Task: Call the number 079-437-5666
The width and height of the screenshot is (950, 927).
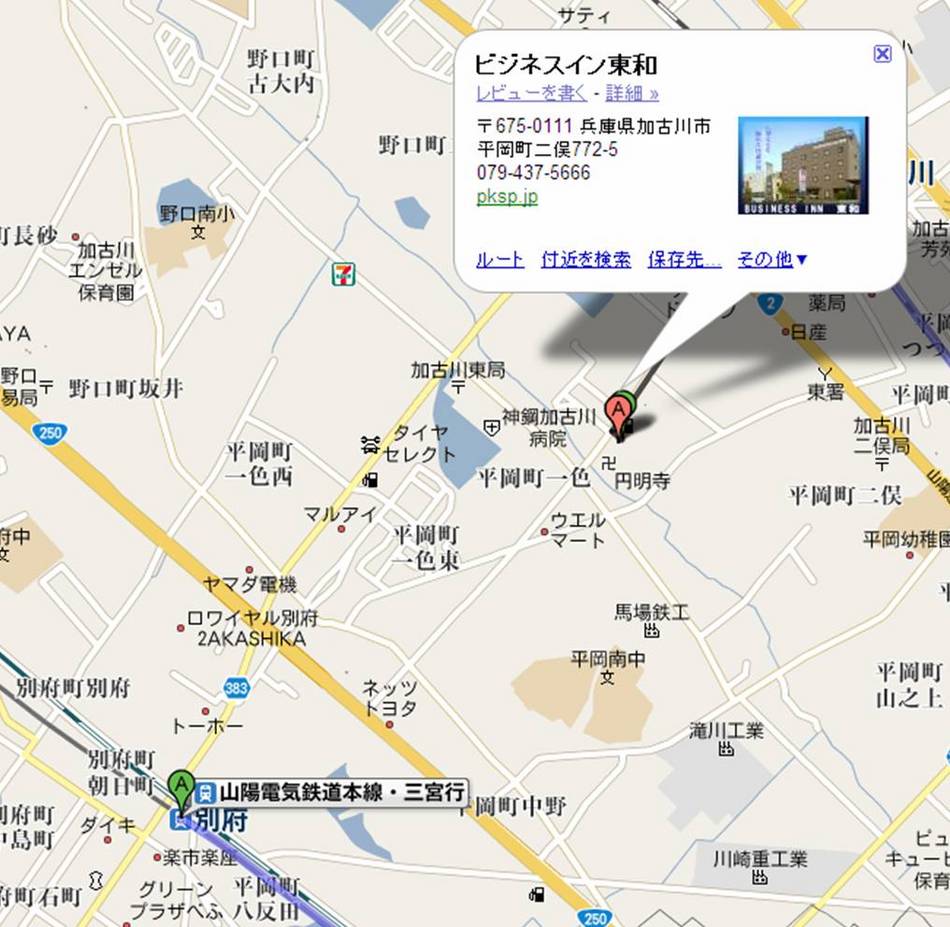Action: click(x=533, y=173)
